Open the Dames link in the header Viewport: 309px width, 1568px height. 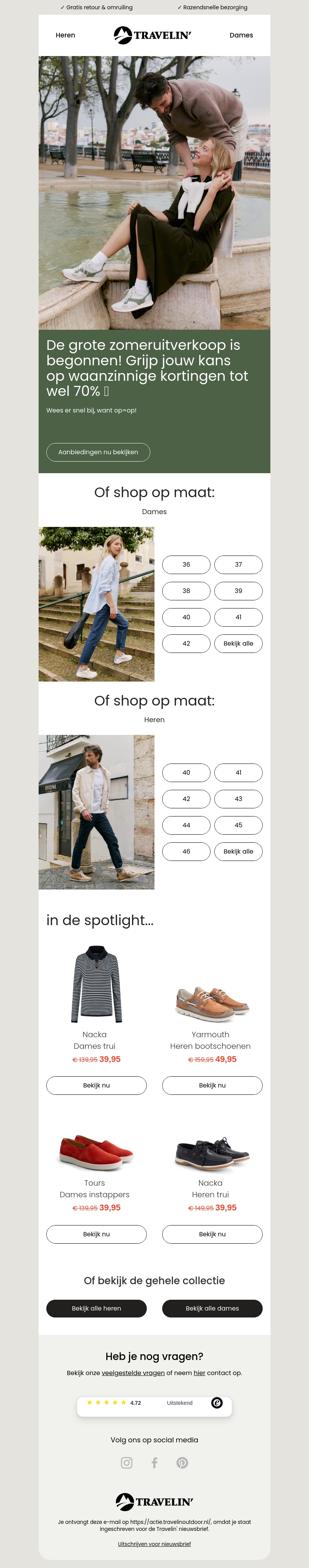[x=241, y=35]
